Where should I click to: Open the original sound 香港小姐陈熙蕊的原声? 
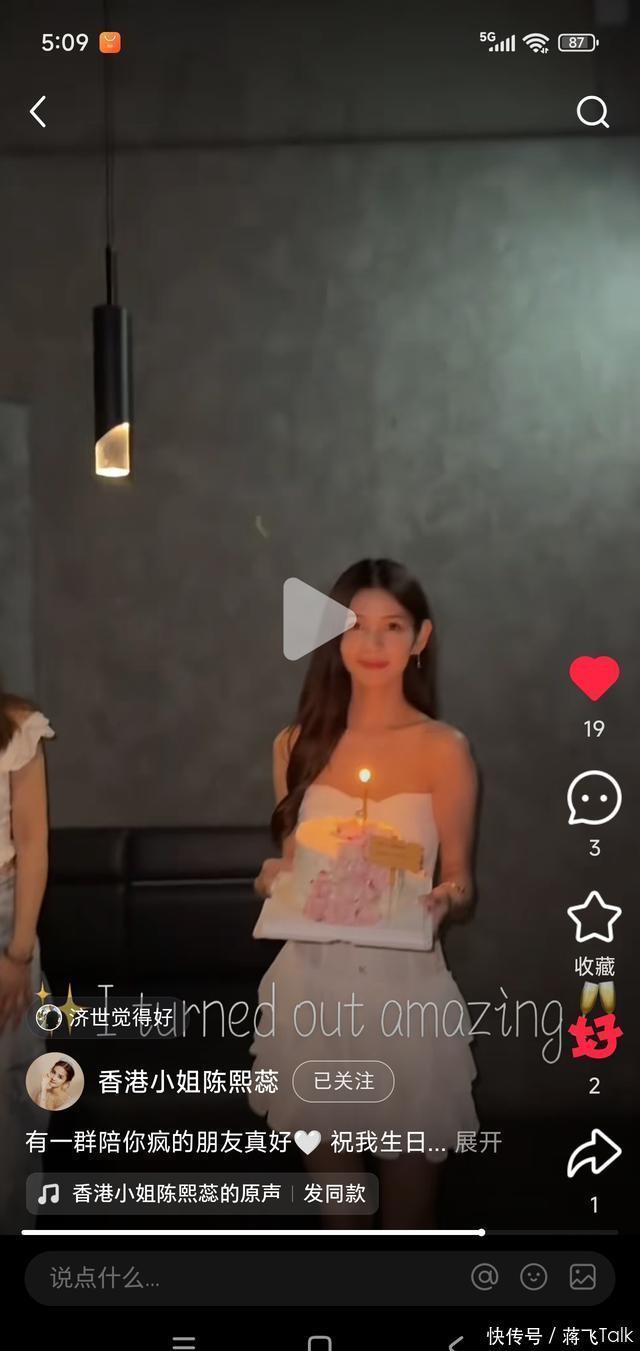[x=176, y=1193]
